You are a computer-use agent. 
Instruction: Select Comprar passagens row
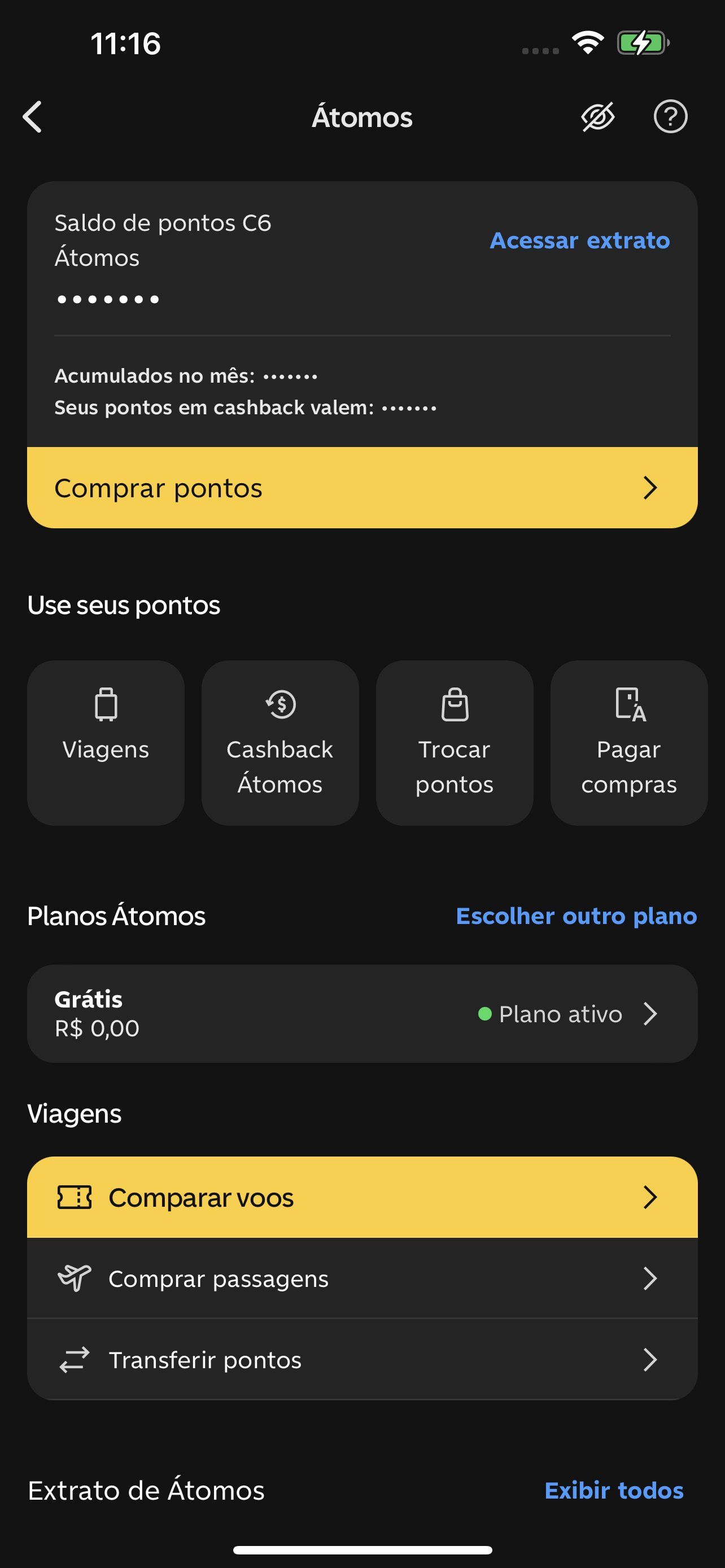(x=362, y=1278)
